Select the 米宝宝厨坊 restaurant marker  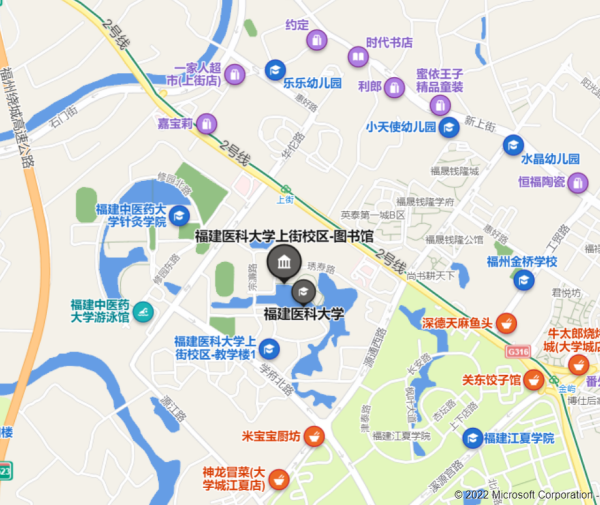(314, 436)
